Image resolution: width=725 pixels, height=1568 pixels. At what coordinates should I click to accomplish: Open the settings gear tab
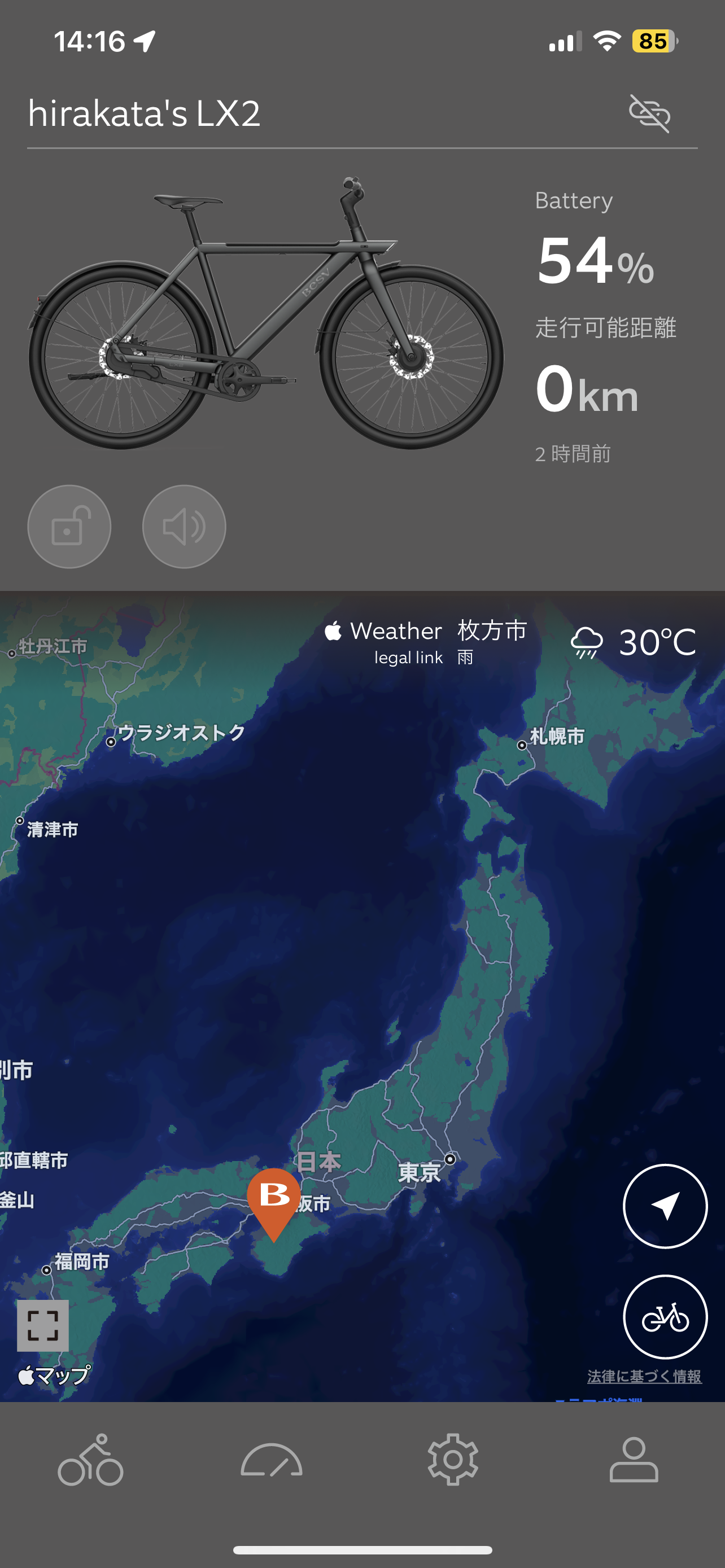pyautogui.click(x=452, y=1460)
